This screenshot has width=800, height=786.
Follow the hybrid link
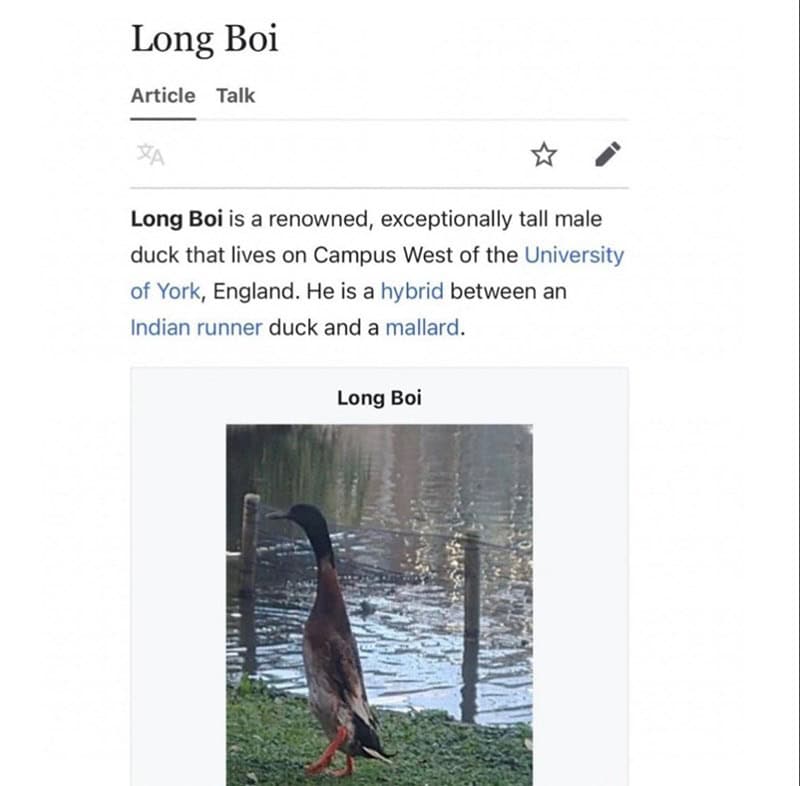pos(412,291)
